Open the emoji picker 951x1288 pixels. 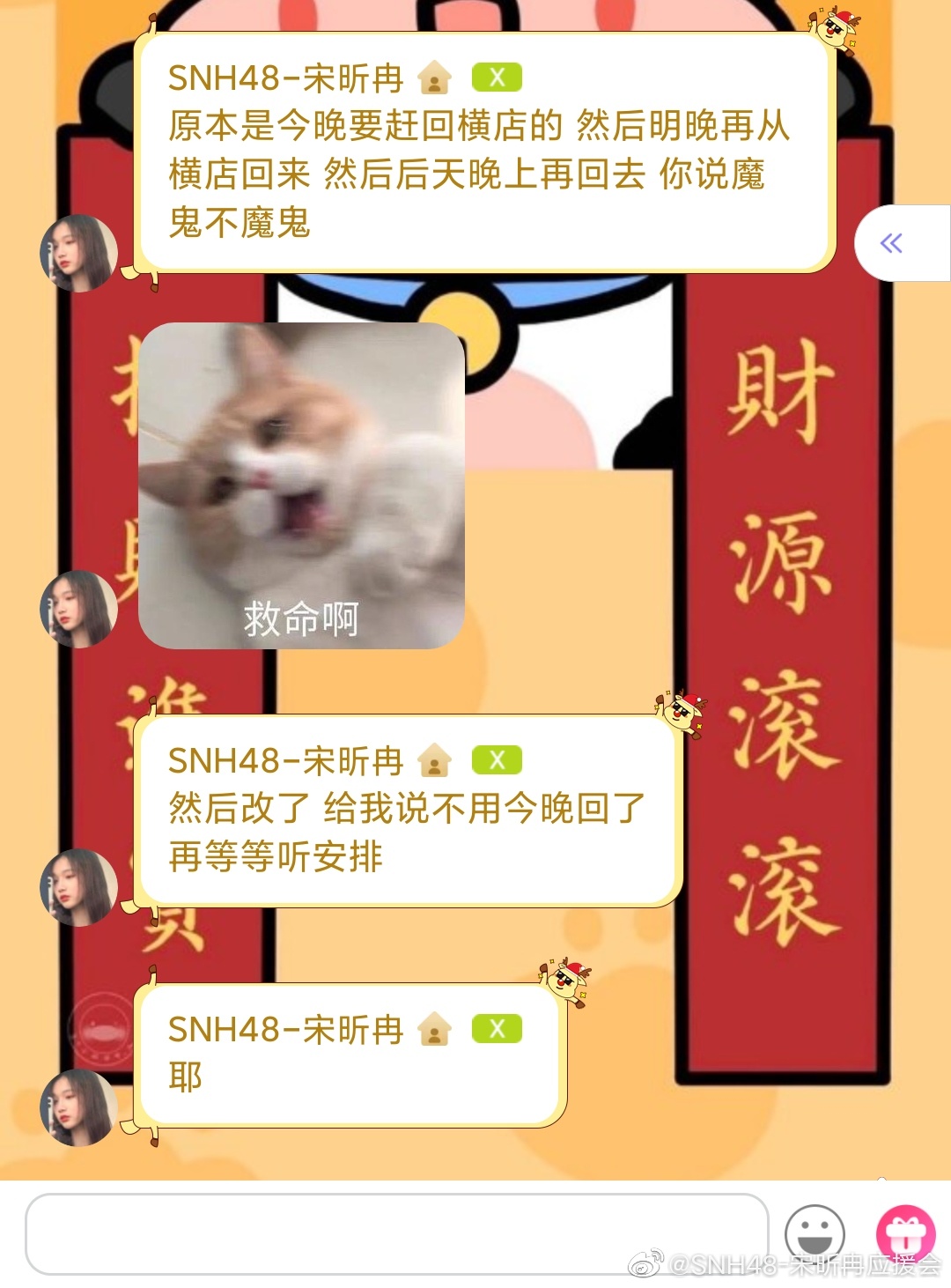[815, 1233]
